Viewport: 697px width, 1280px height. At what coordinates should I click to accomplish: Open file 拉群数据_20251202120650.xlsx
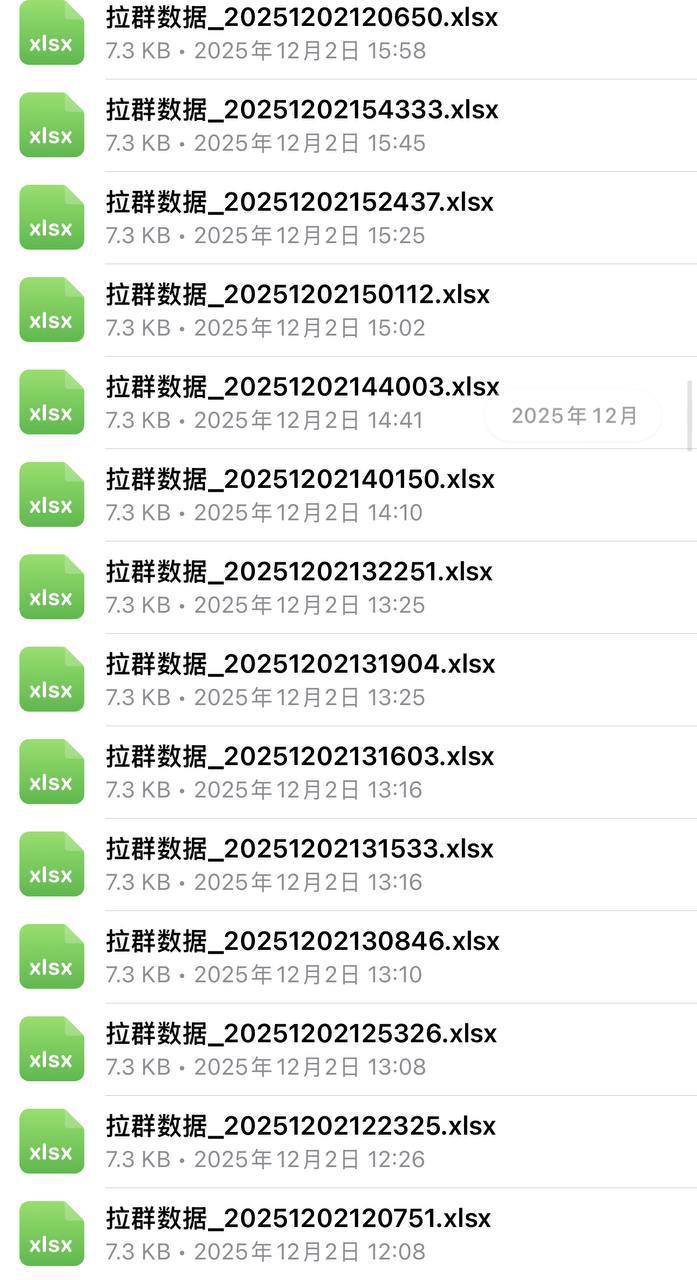pyautogui.click(x=302, y=18)
